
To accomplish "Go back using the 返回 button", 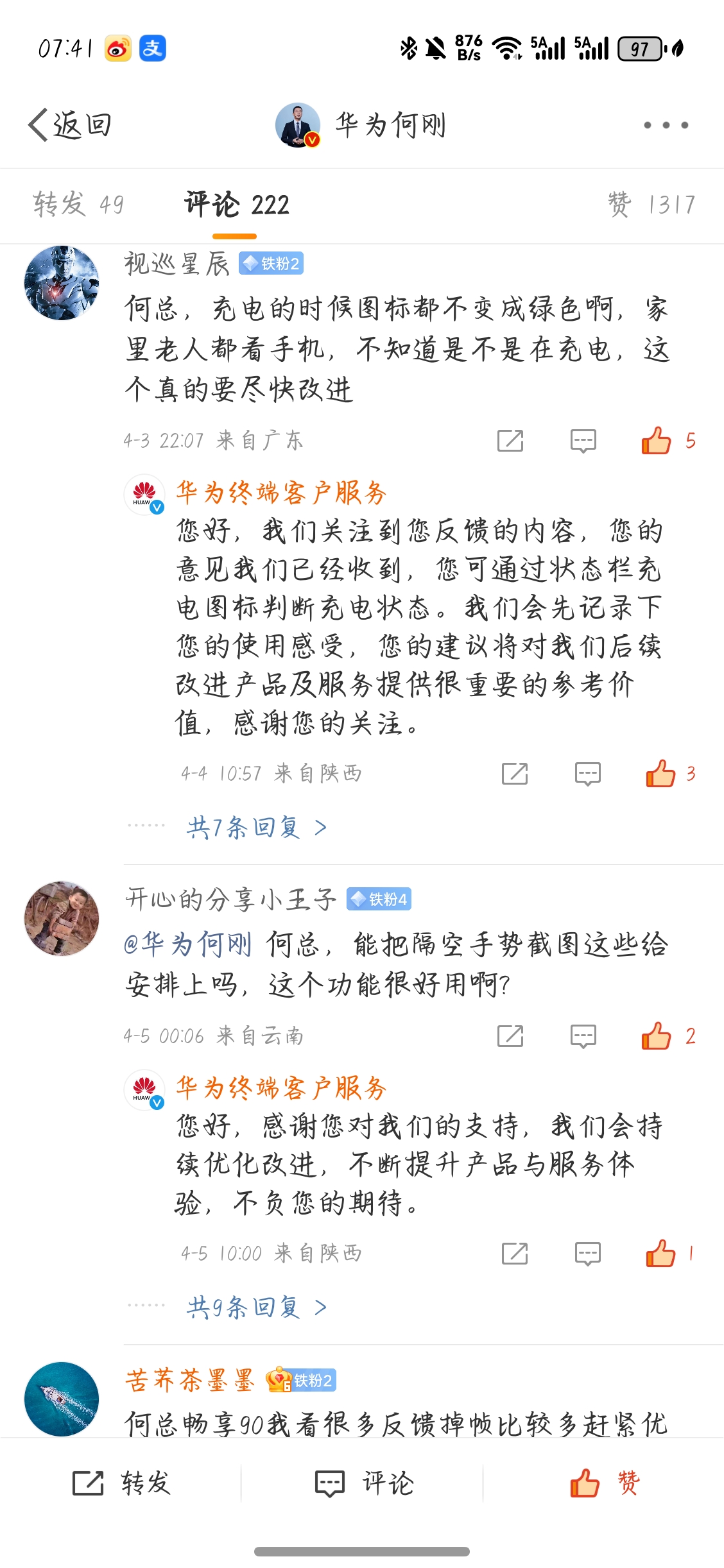I will pyautogui.click(x=71, y=124).
